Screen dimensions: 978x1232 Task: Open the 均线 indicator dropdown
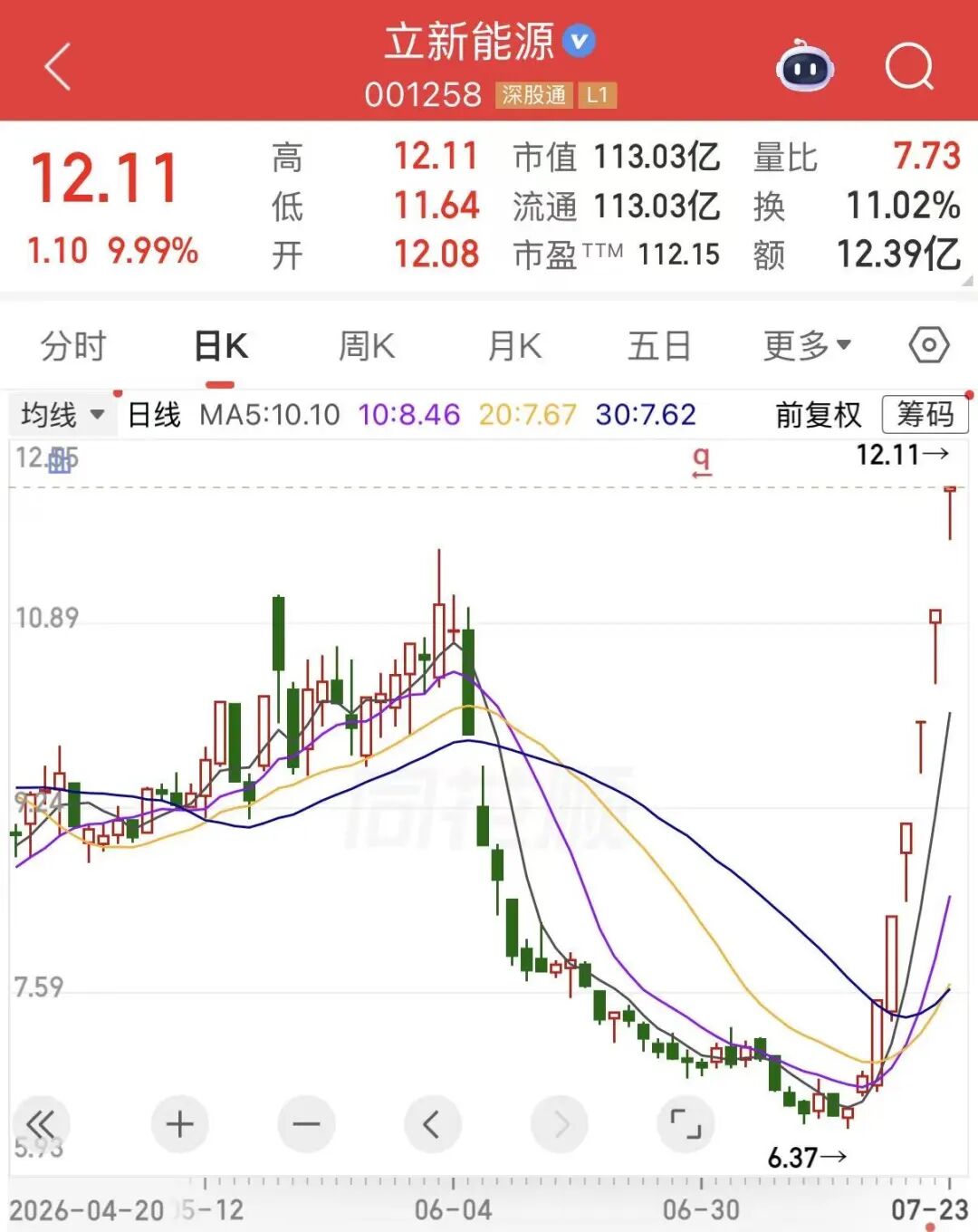click(x=62, y=415)
